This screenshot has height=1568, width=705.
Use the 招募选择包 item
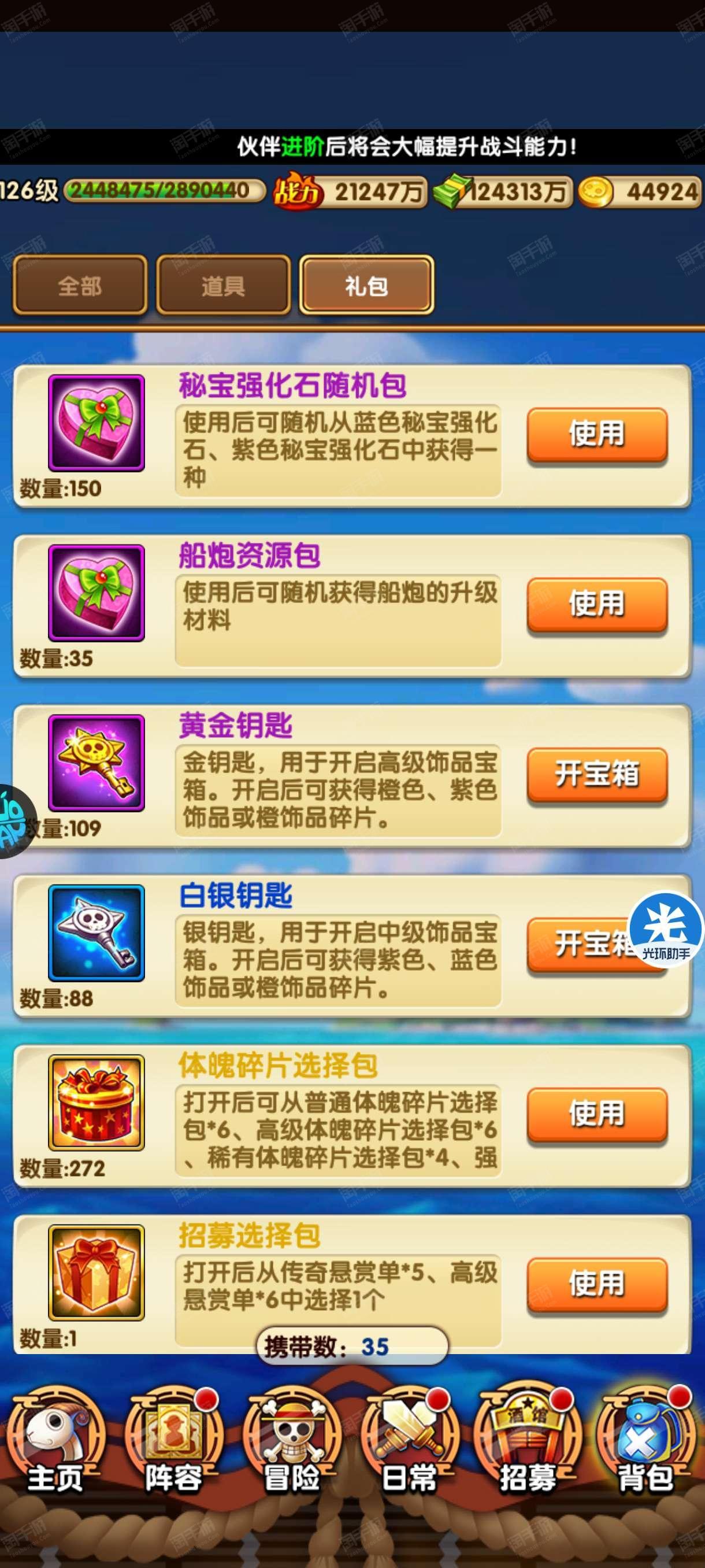point(597,1285)
